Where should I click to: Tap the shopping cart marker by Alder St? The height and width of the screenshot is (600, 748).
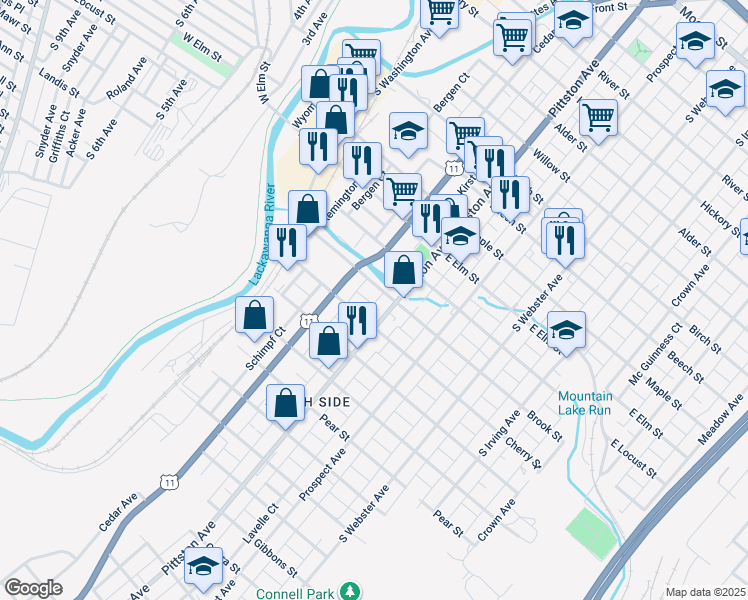[x=599, y=120]
